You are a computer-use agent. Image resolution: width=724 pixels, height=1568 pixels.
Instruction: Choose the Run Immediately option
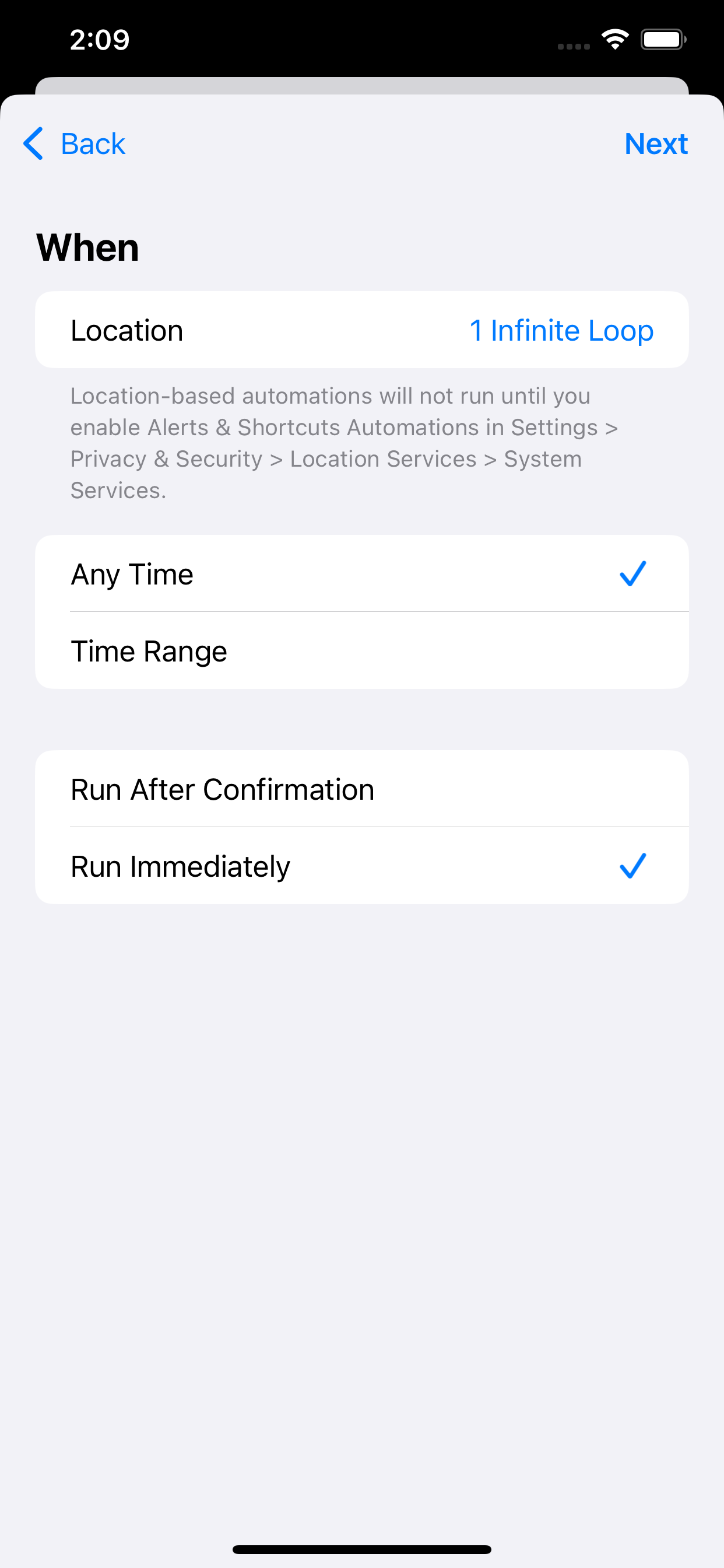[361, 866]
